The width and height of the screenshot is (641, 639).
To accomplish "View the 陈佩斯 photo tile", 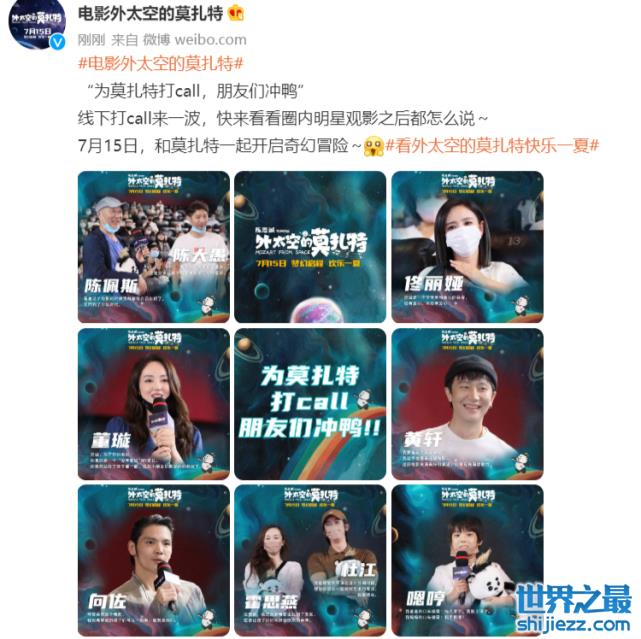I will [x=153, y=245].
